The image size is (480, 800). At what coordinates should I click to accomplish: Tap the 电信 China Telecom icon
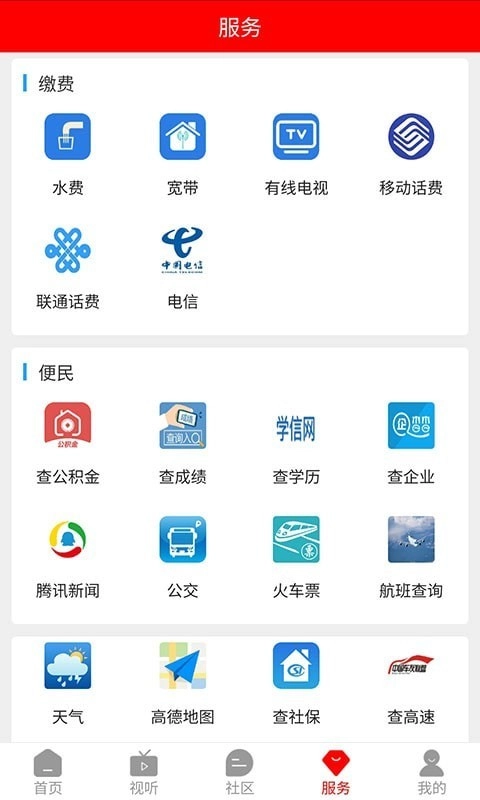183,251
